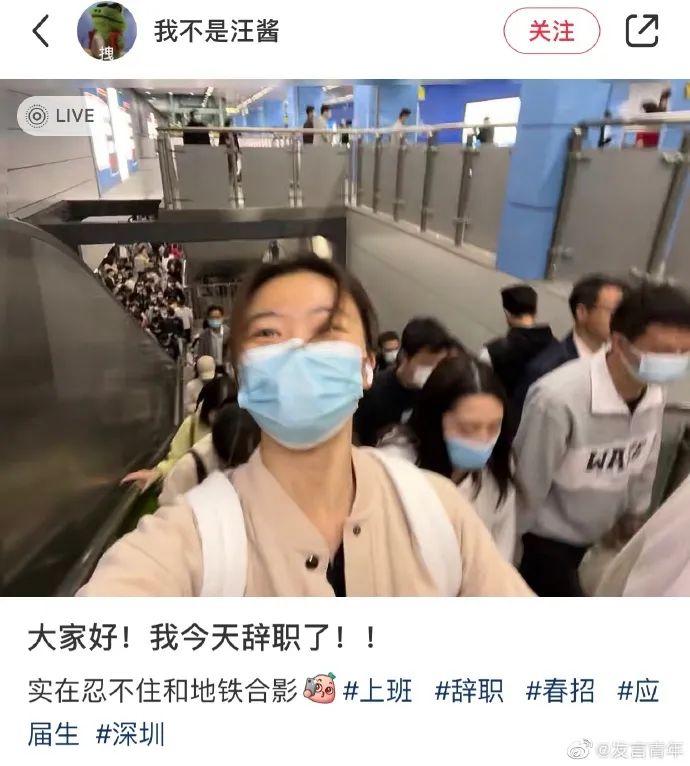
Task: Open the #上班 hashtag
Action: coord(377,691)
